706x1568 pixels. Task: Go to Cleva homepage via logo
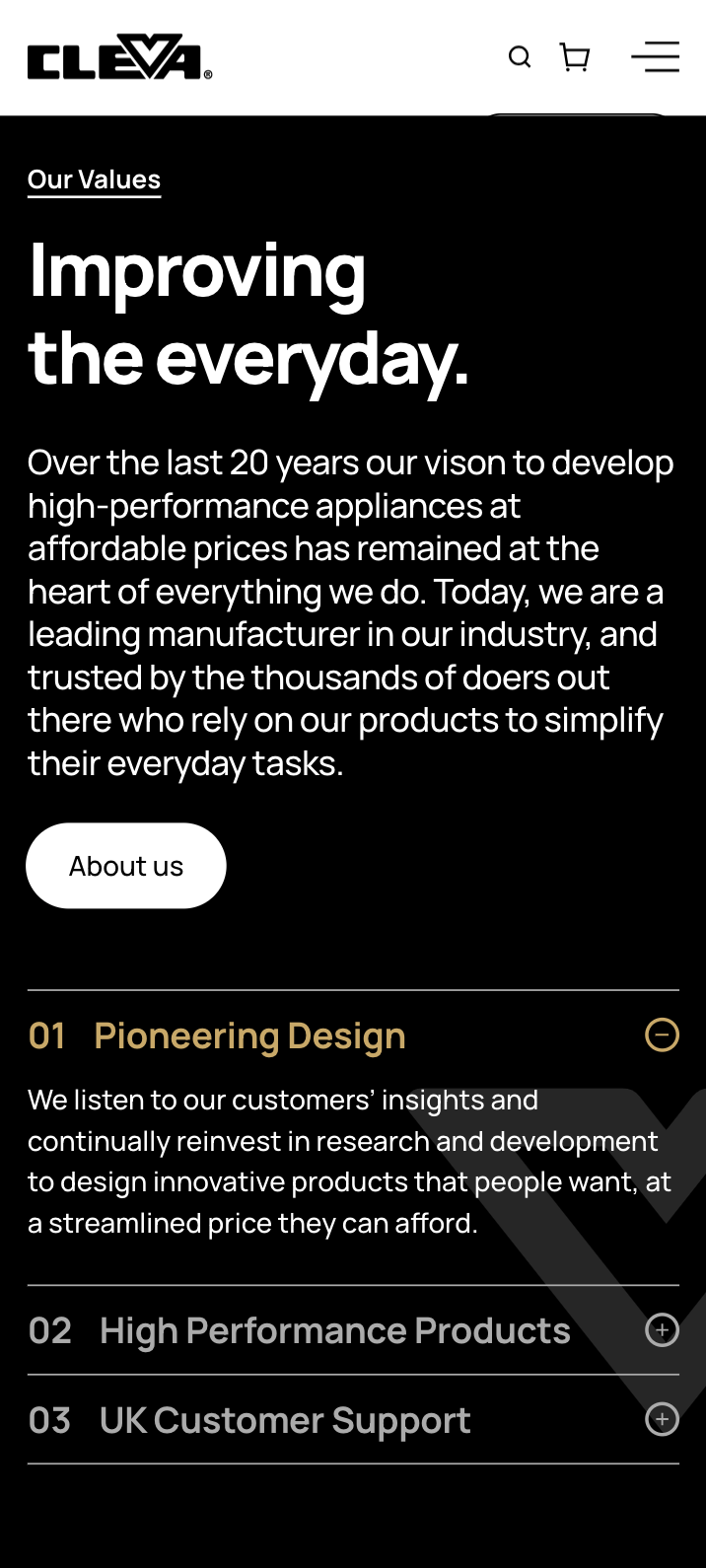coord(119,57)
